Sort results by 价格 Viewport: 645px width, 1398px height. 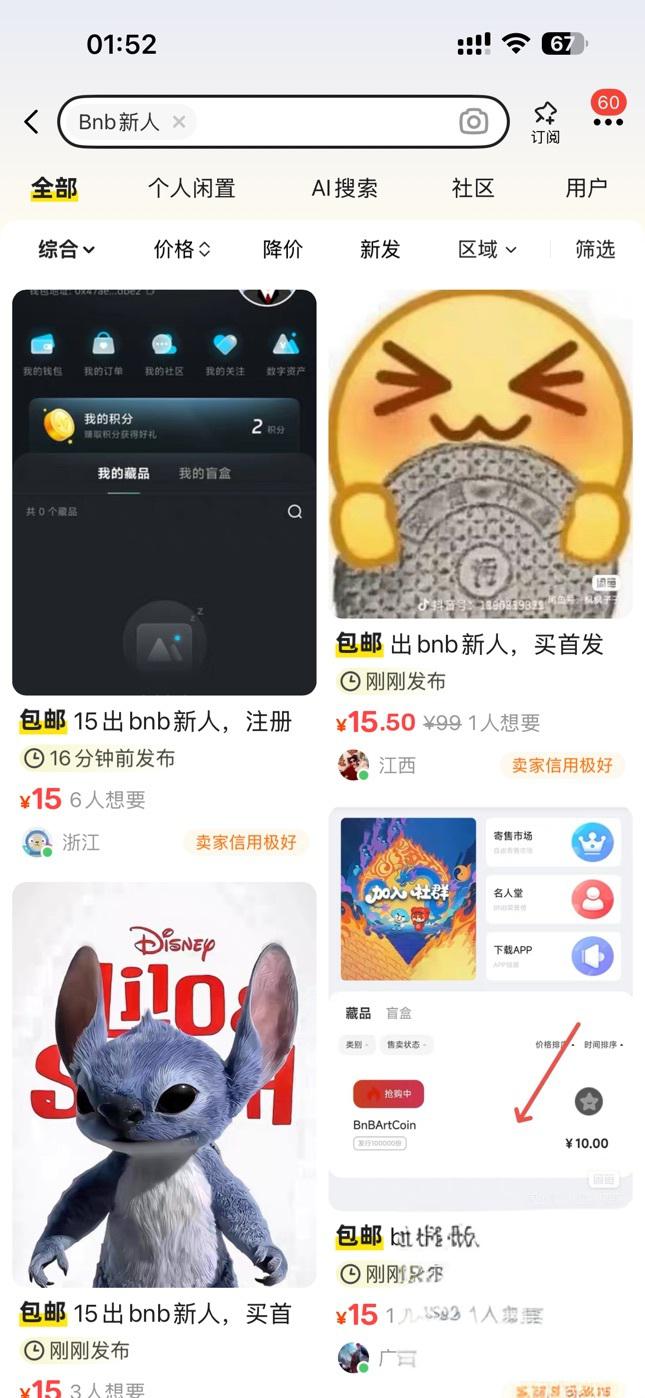click(x=182, y=249)
